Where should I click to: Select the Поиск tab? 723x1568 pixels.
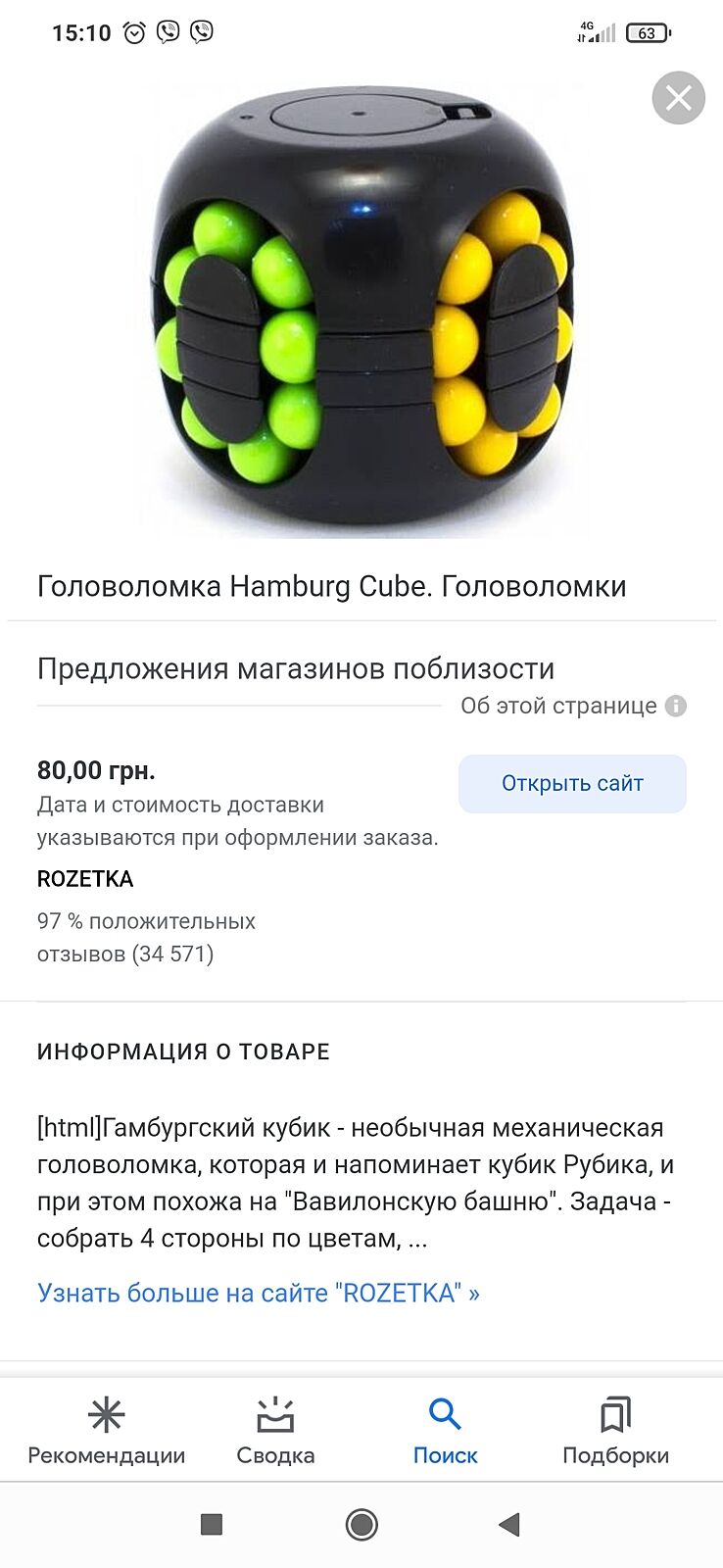(445, 1431)
